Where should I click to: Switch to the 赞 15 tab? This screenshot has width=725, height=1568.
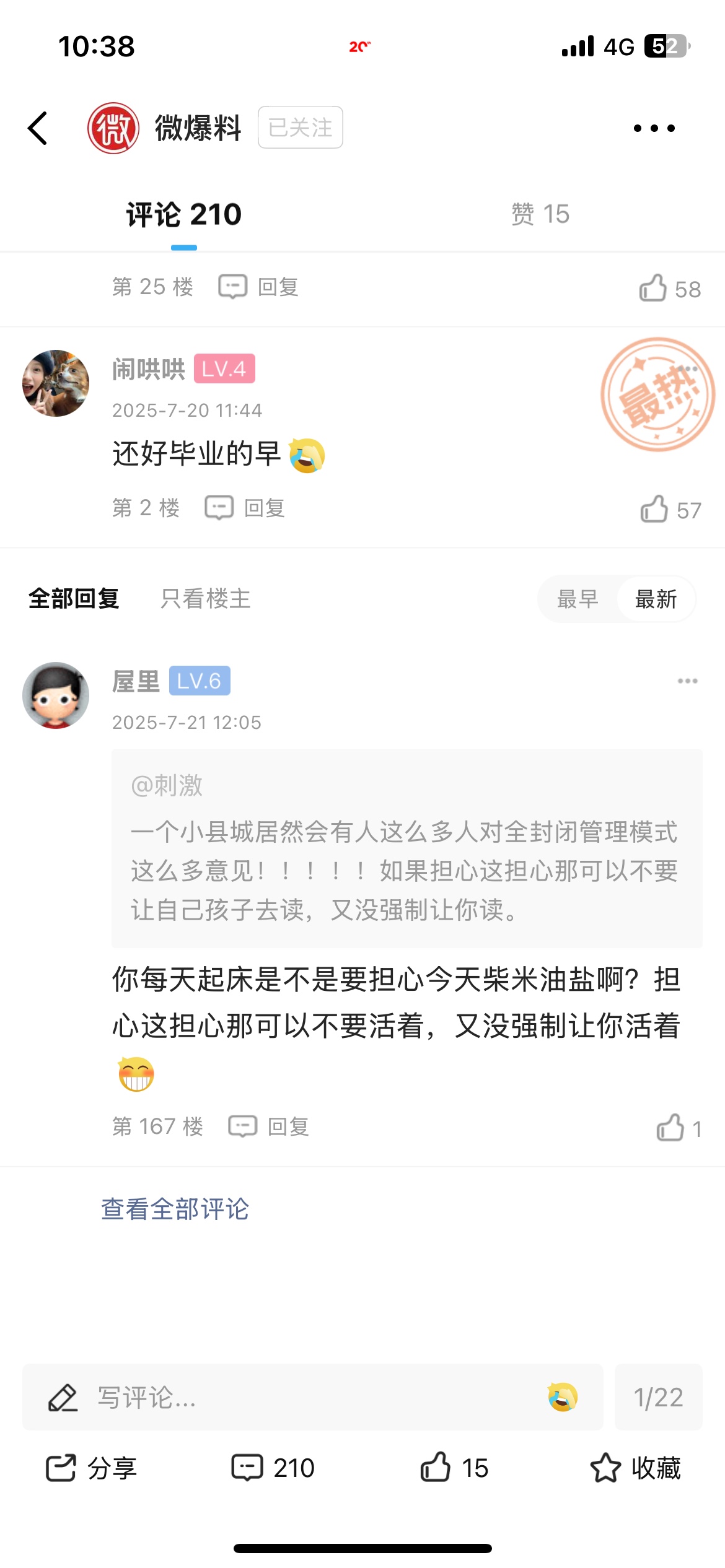click(540, 214)
